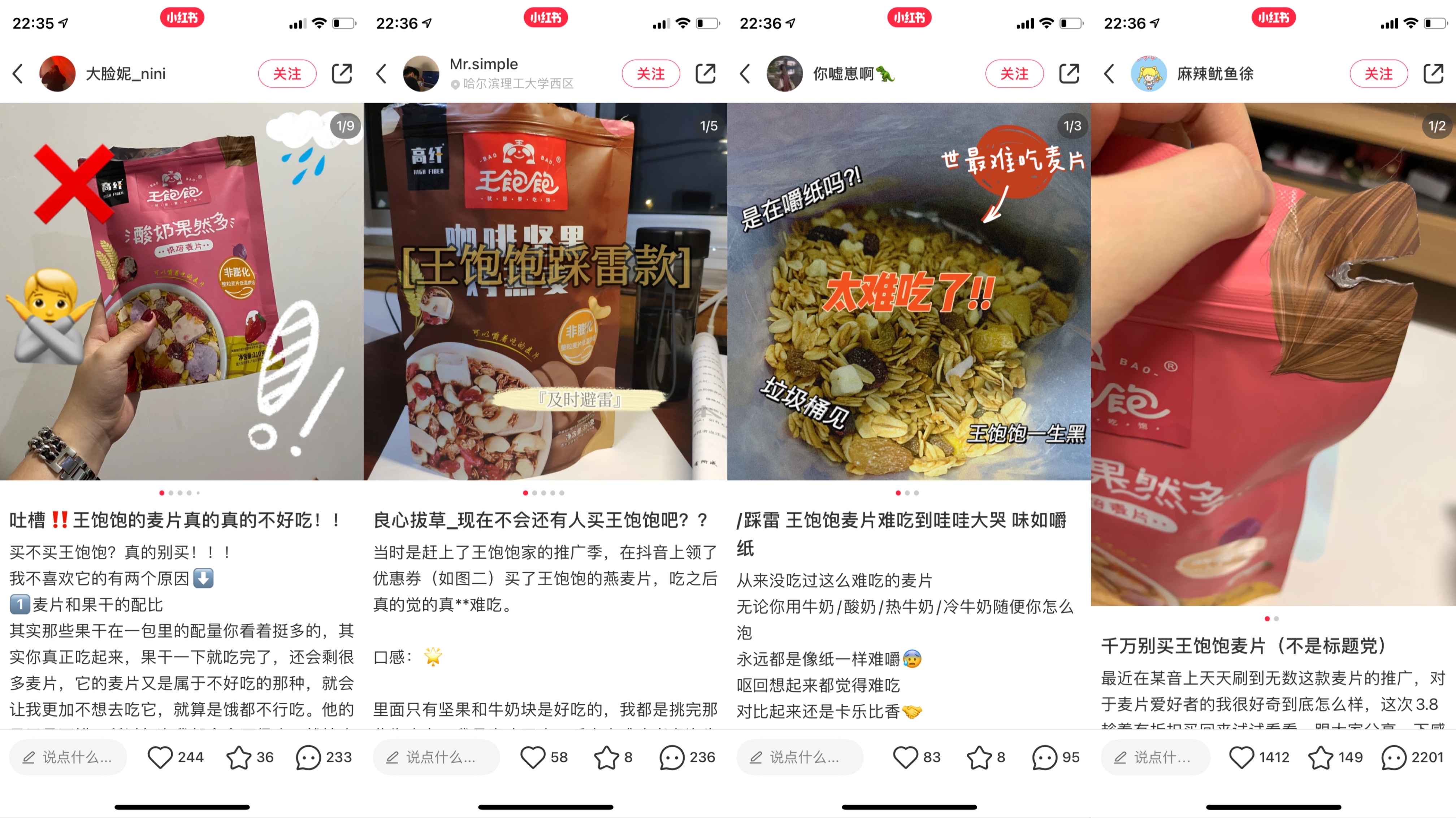Favorite the post with 149 saves

(1321, 757)
